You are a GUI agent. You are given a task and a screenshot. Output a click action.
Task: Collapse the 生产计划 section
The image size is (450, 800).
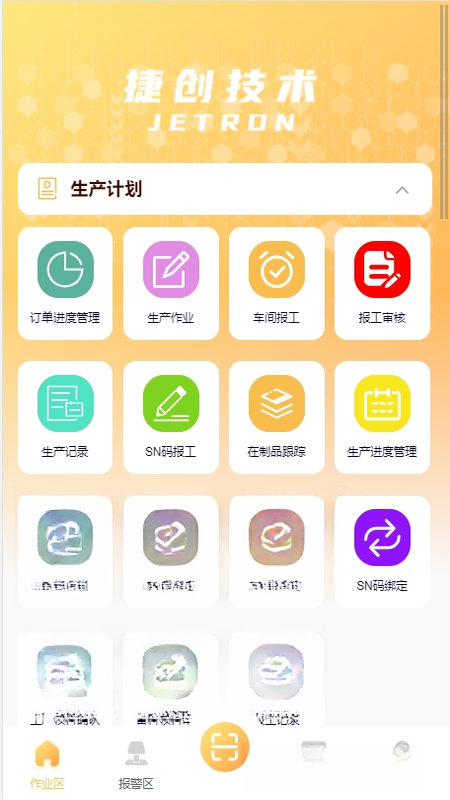point(402,190)
